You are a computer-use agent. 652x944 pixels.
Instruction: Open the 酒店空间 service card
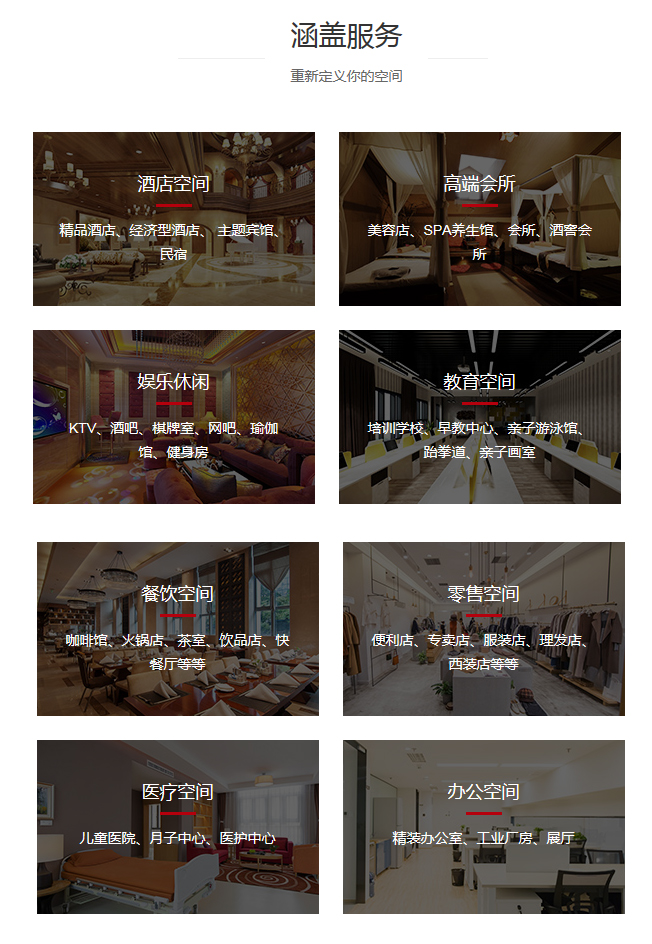coord(173,219)
